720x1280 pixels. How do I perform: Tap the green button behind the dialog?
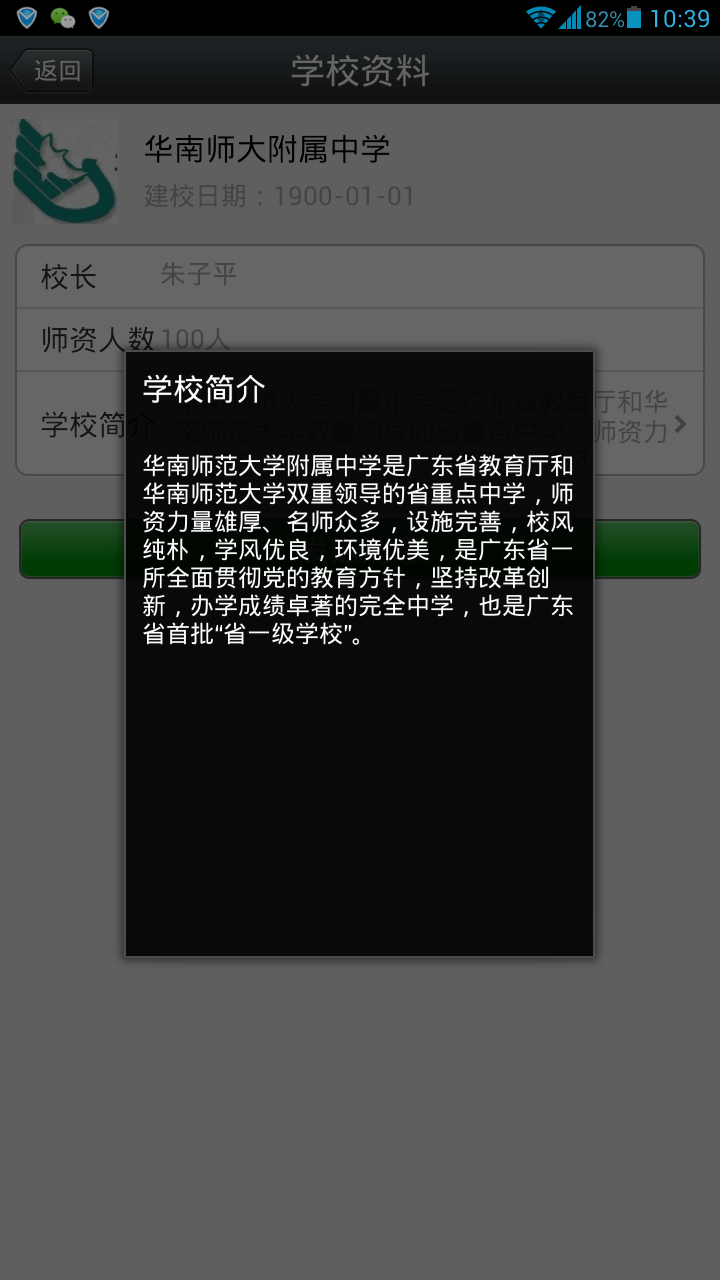[646, 548]
